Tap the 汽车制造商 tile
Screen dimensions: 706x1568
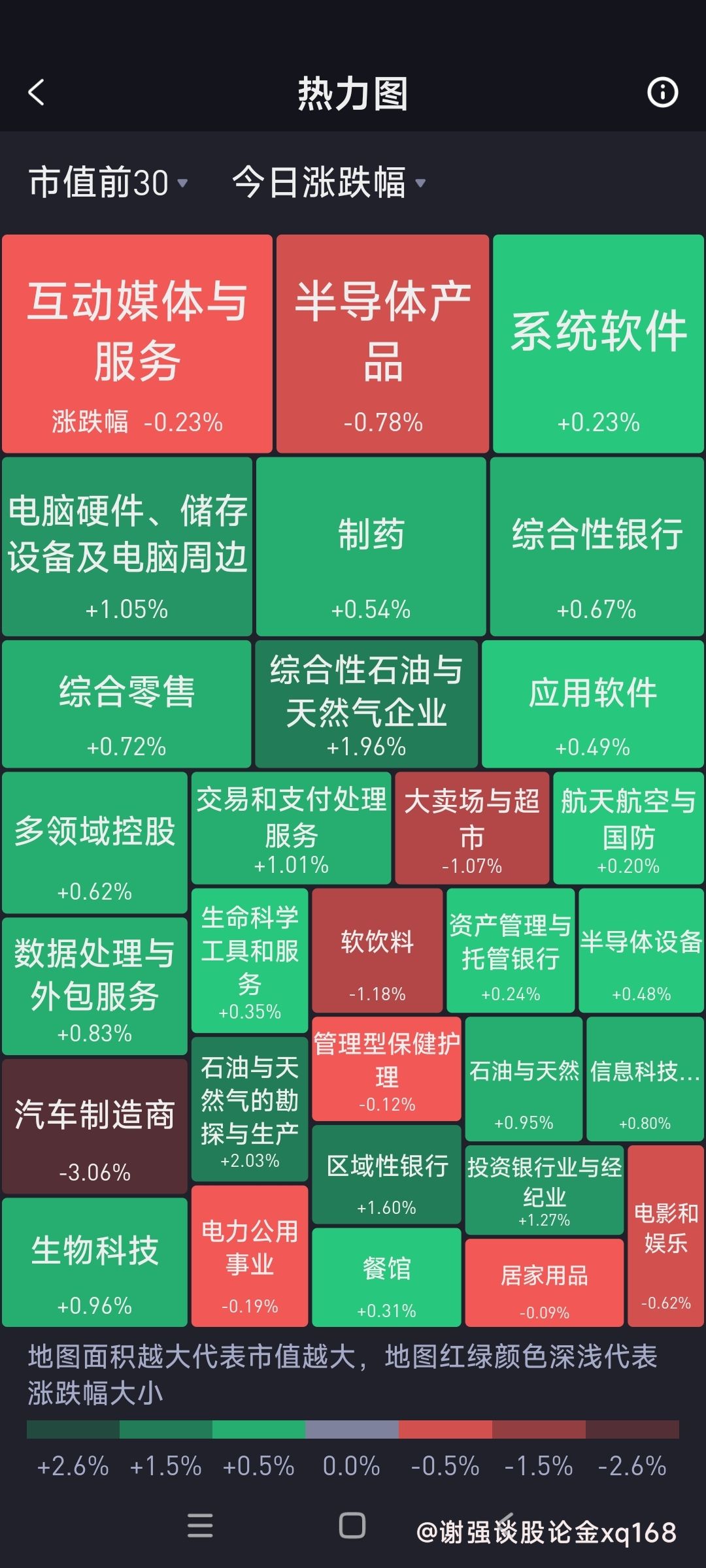click(95, 1126)
